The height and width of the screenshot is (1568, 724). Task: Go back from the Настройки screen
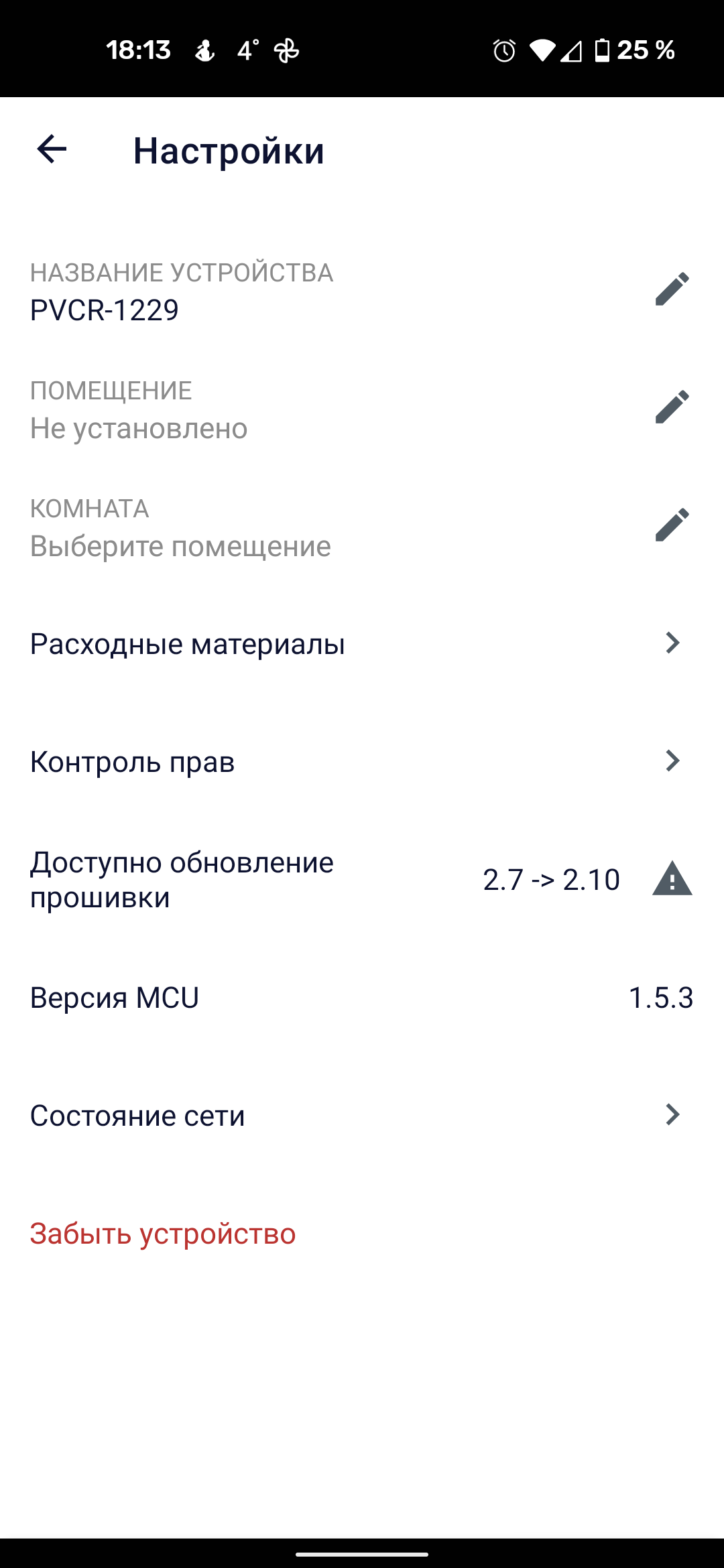click(52, 149)
